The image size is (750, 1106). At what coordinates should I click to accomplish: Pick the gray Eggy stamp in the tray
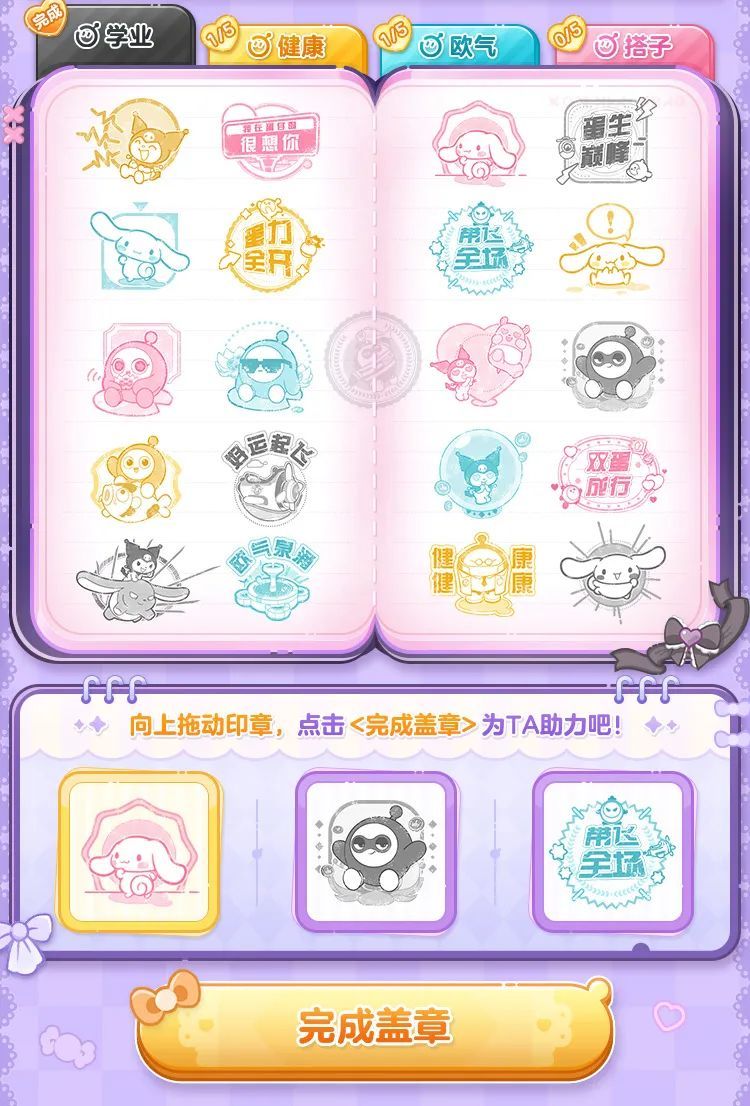point(374,855)
